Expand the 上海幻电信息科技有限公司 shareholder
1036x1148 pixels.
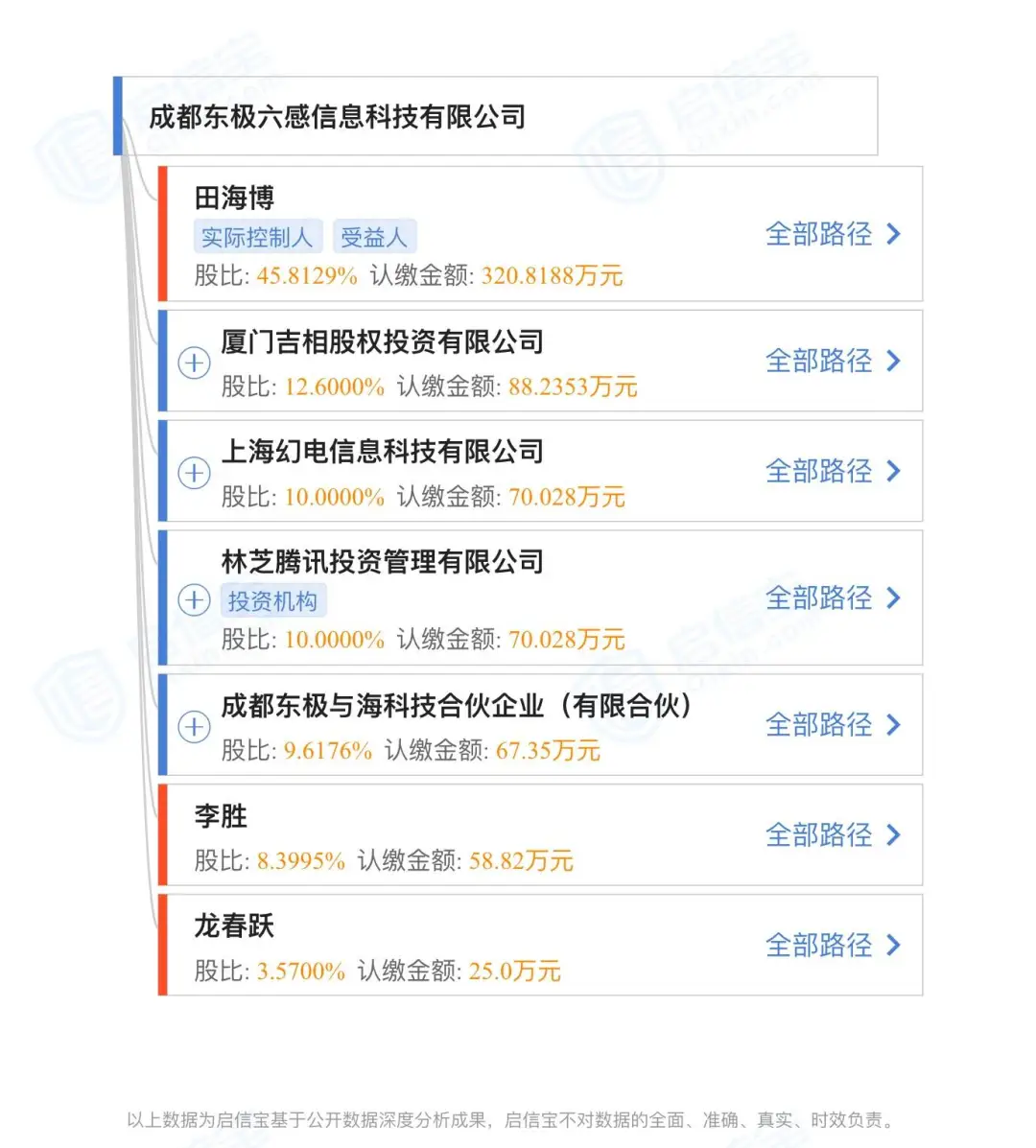tap(195, 473)
